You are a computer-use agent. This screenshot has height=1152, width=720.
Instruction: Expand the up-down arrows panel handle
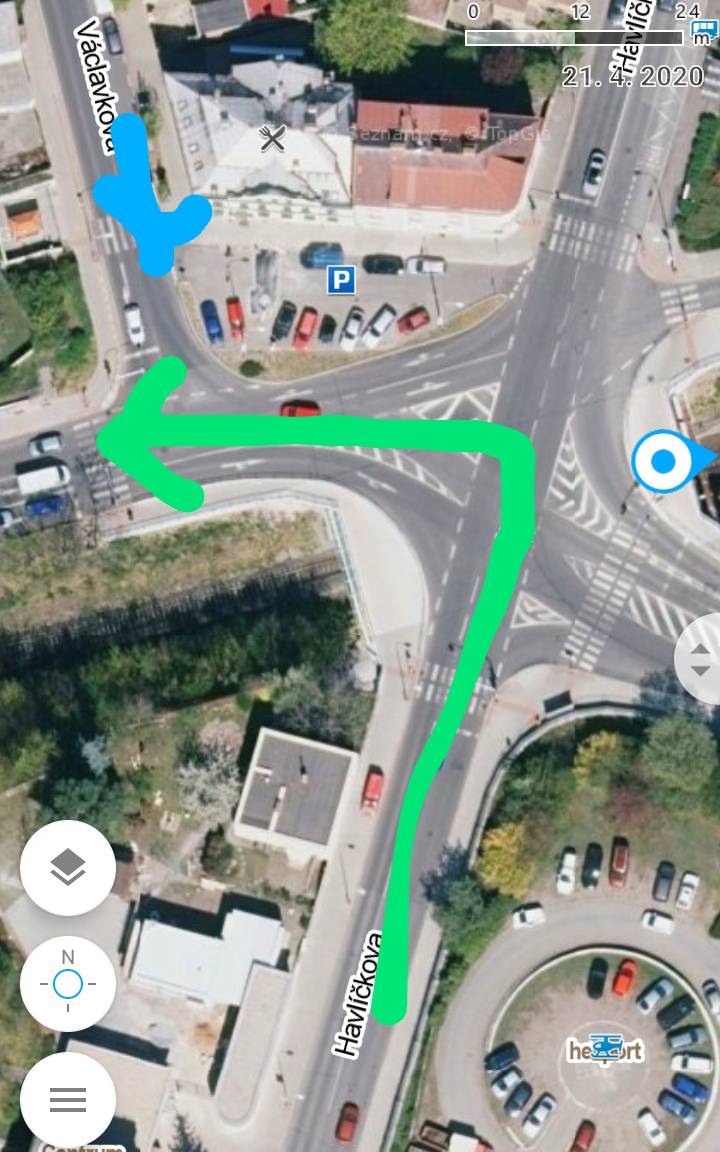click(698, 660)
